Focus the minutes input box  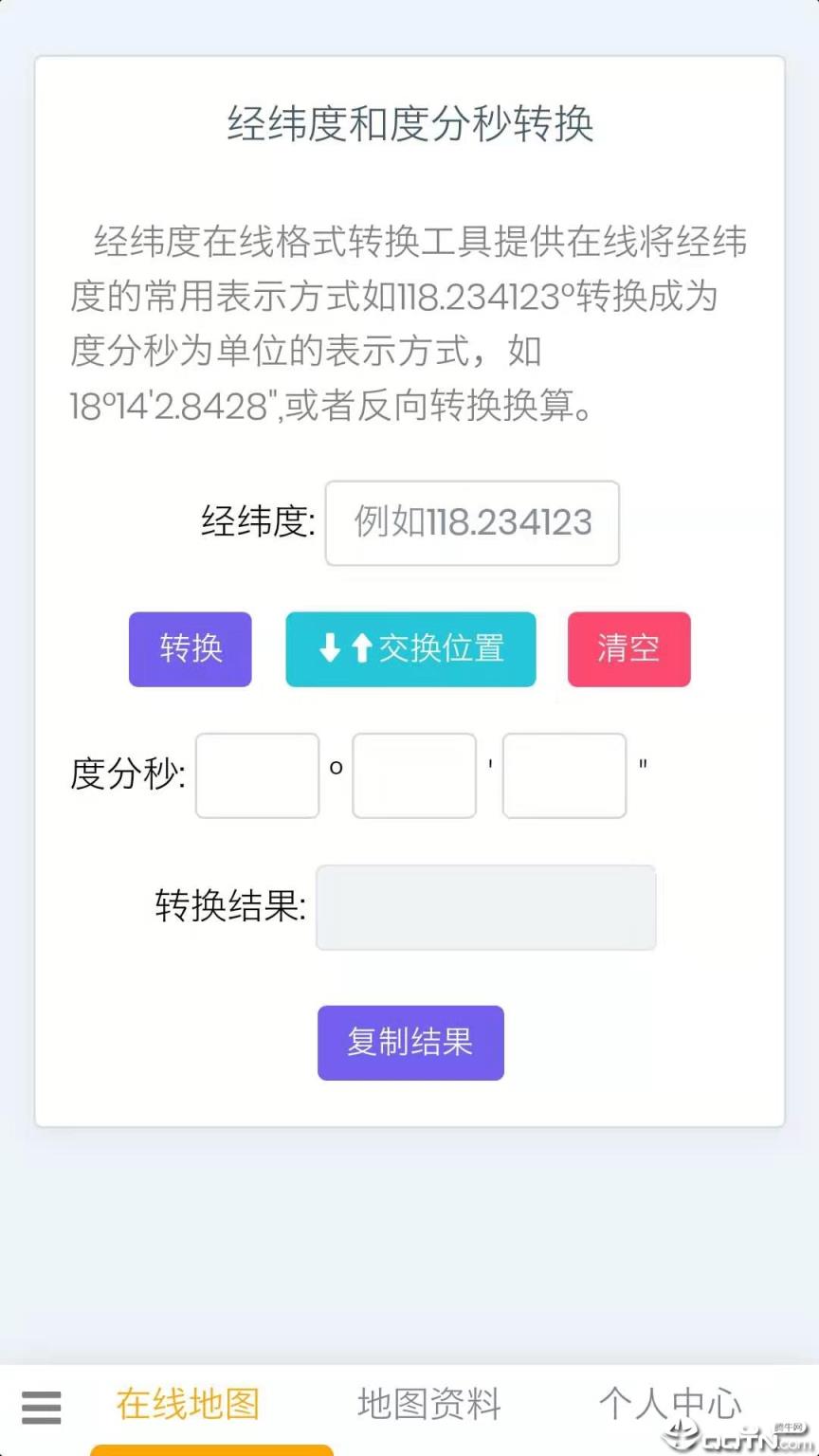click(x=413, y=775)
